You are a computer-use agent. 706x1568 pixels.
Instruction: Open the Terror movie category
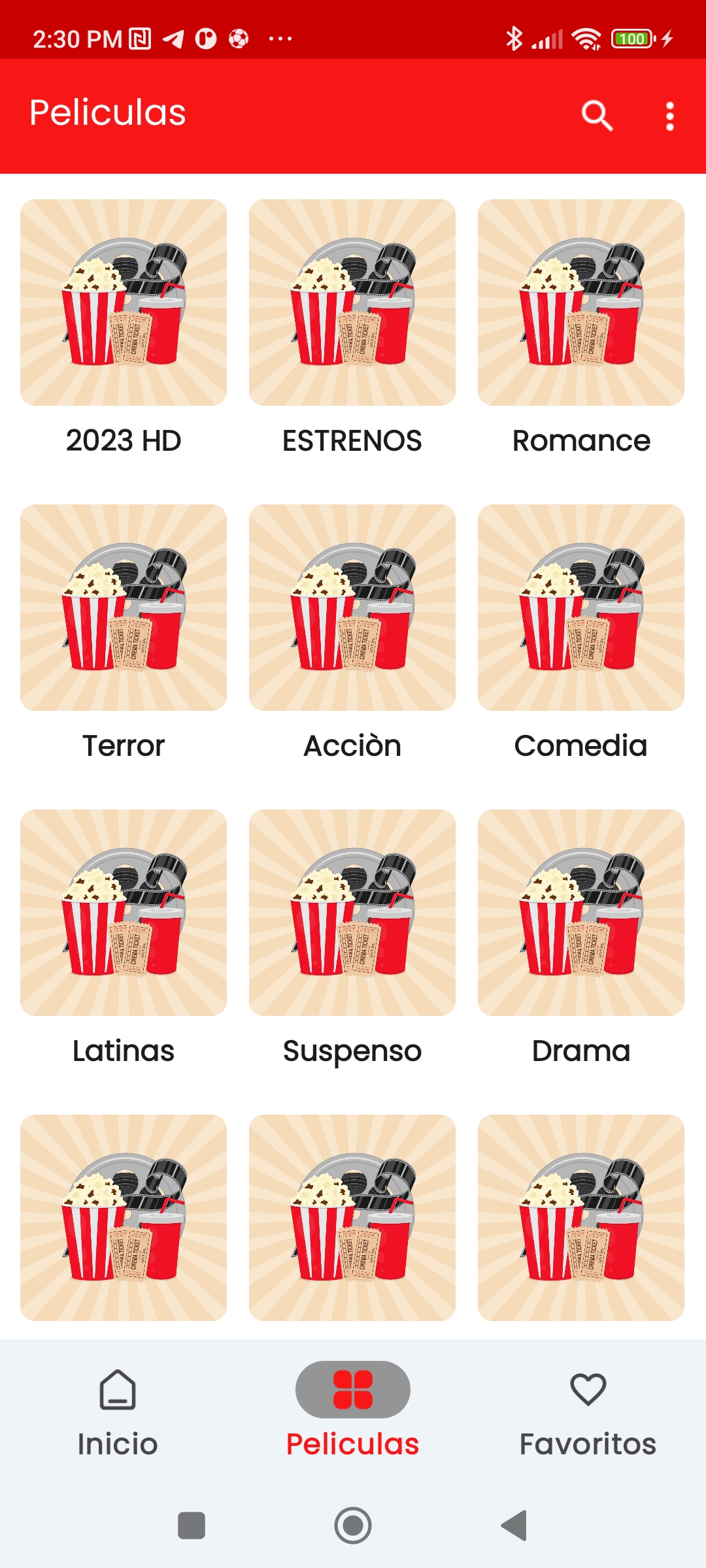(x=124, y=608)
